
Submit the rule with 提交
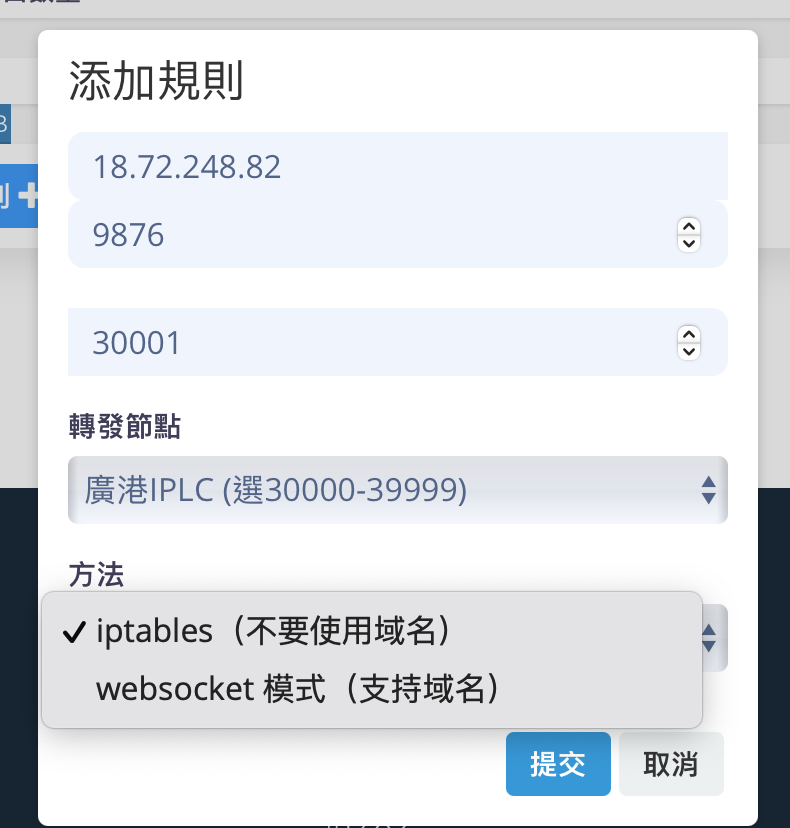tap(557, 764)
